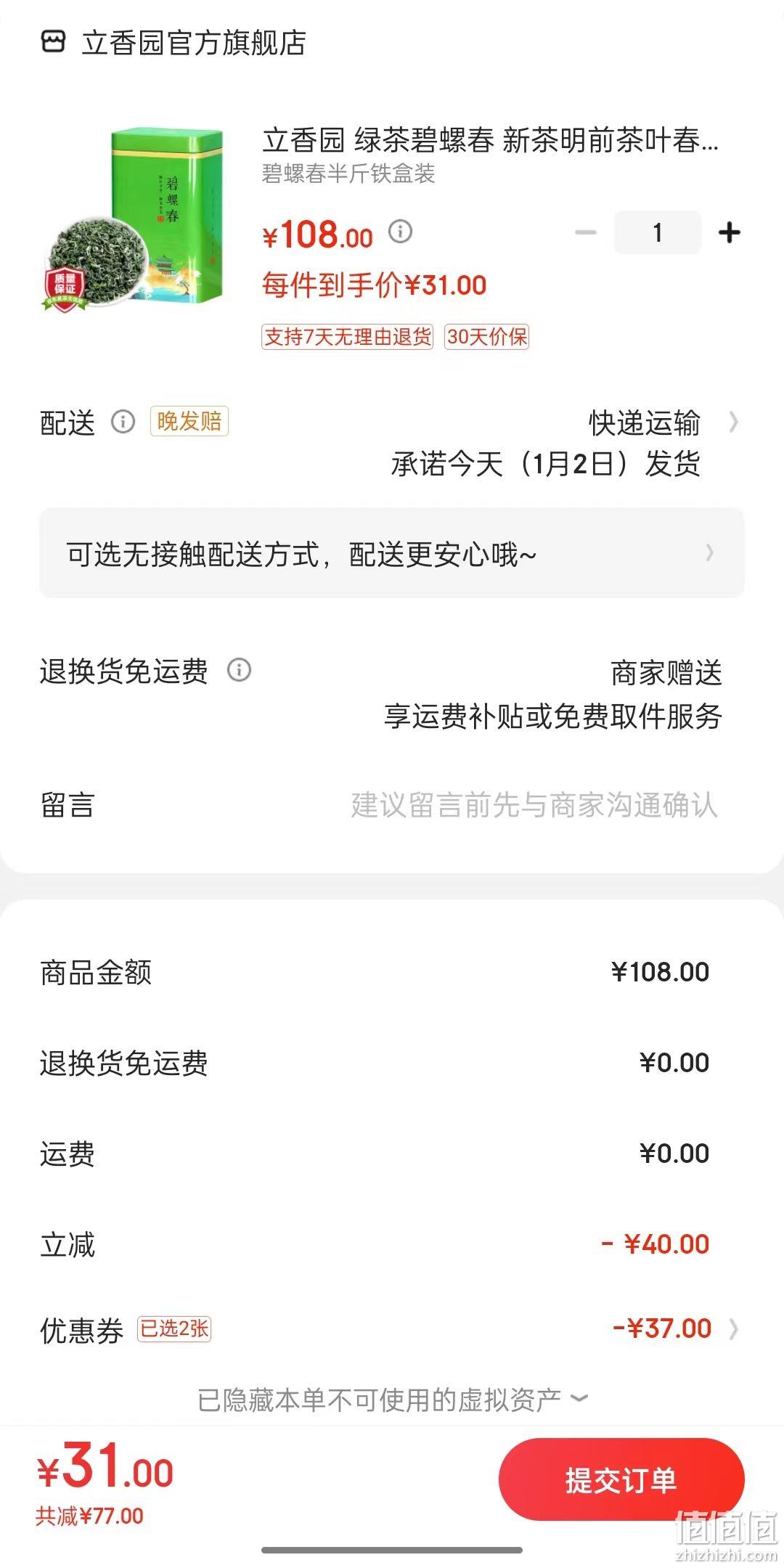Image resolution: width=784 pixels, height=1568 pixels.
Task: Expand 已隐藏本单不可使用的虚拟资产
Action: tap(392, 1400)
